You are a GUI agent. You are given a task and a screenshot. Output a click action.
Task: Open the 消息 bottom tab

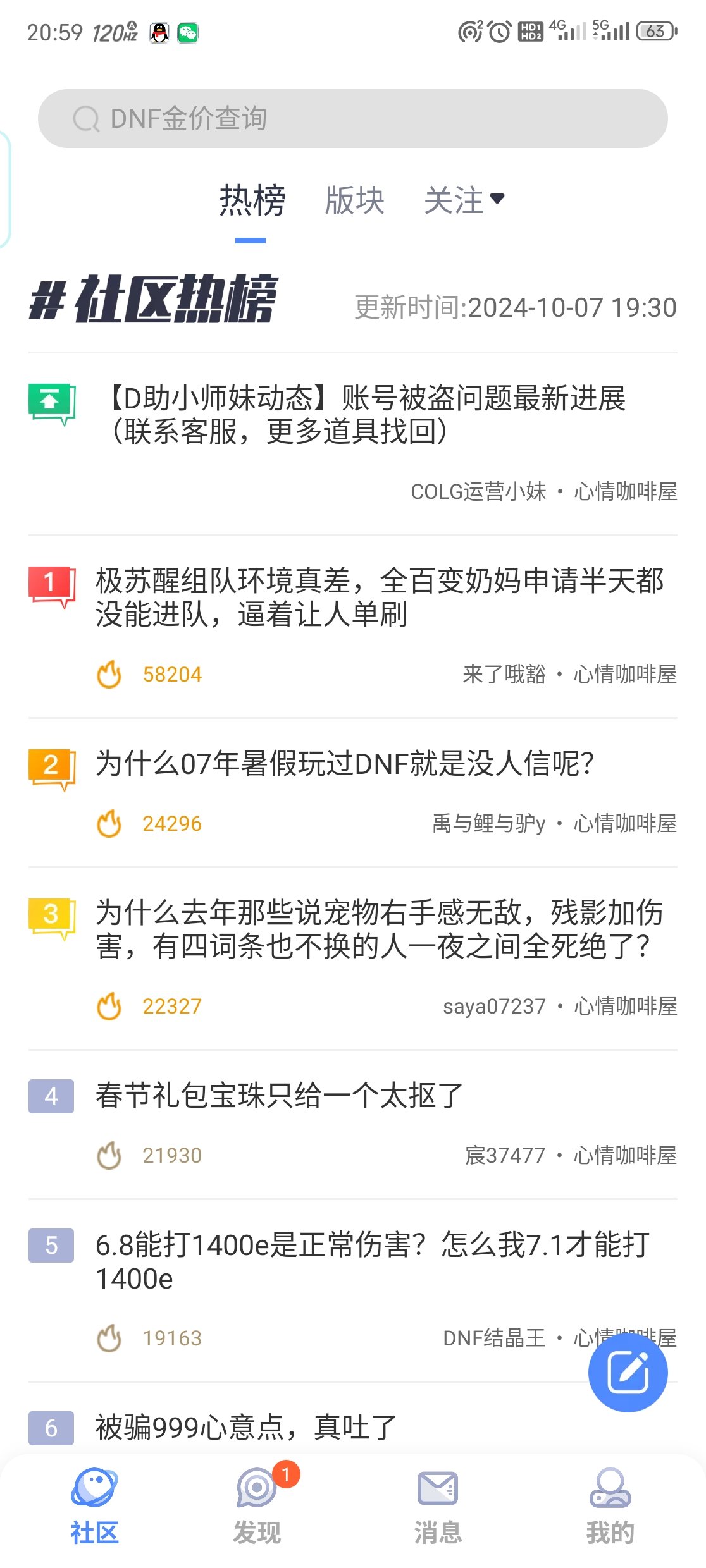438,1506
